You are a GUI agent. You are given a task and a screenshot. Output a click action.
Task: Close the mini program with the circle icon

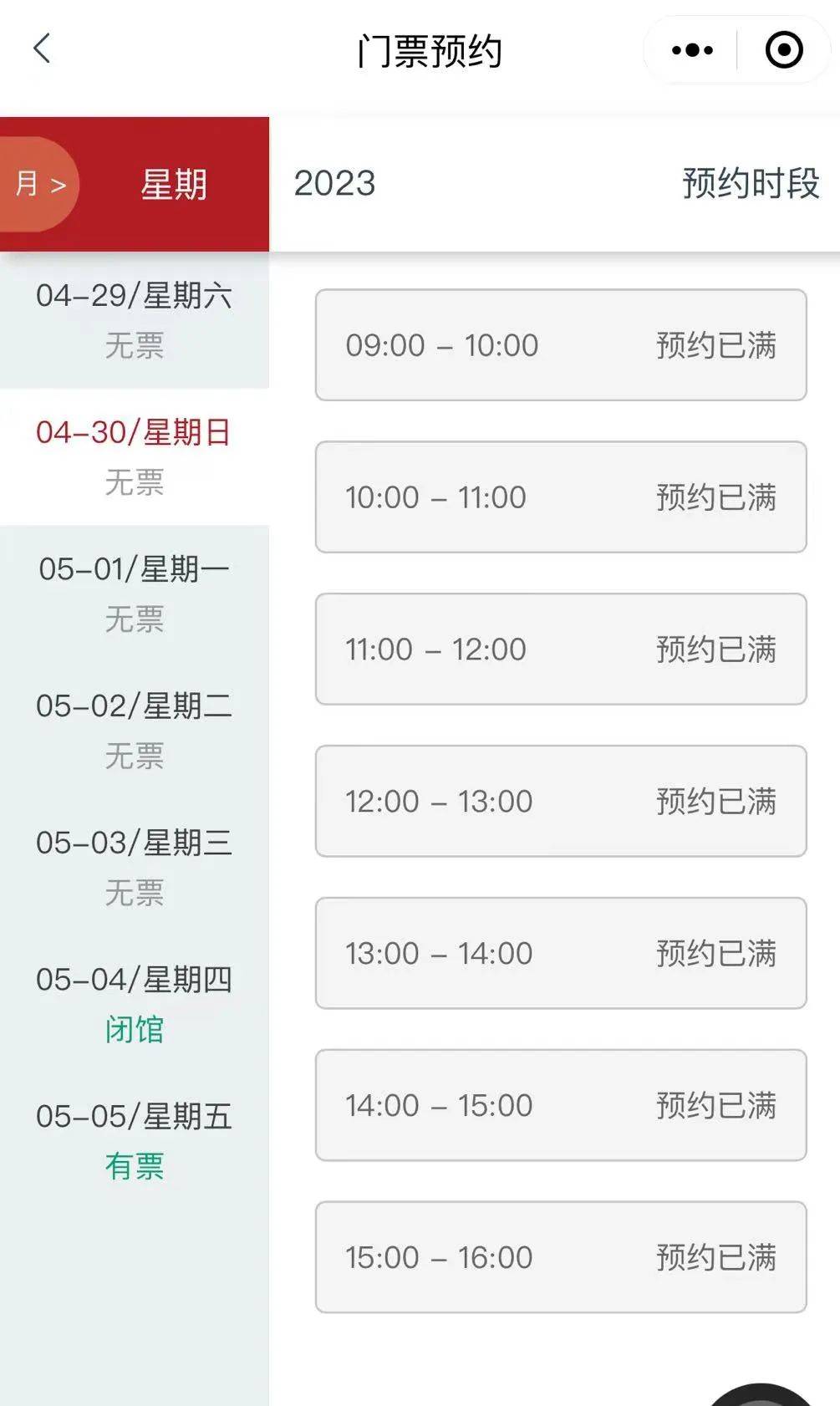[x=784, y=50]
